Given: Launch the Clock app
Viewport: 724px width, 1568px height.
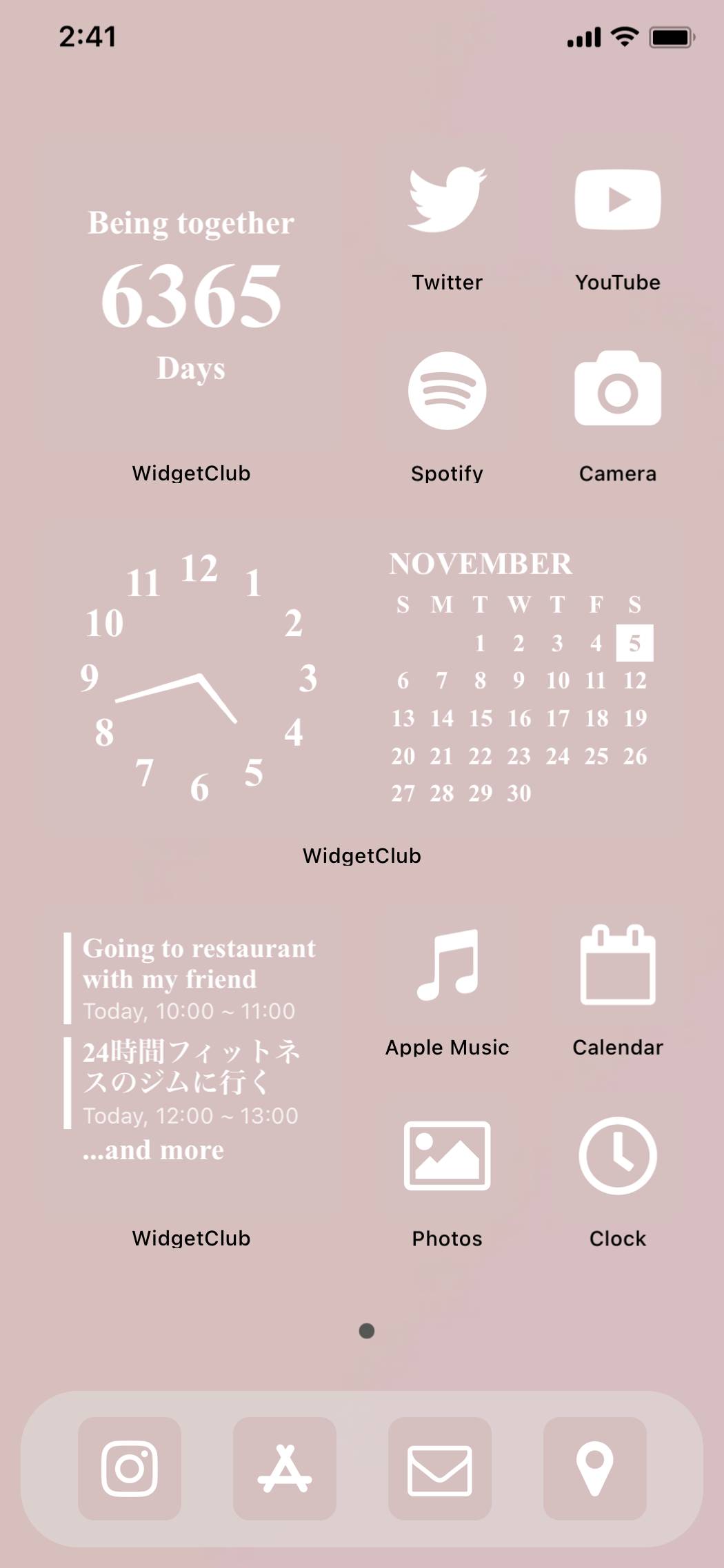Looking at the screenshot, I should (x=618, y=1156).
